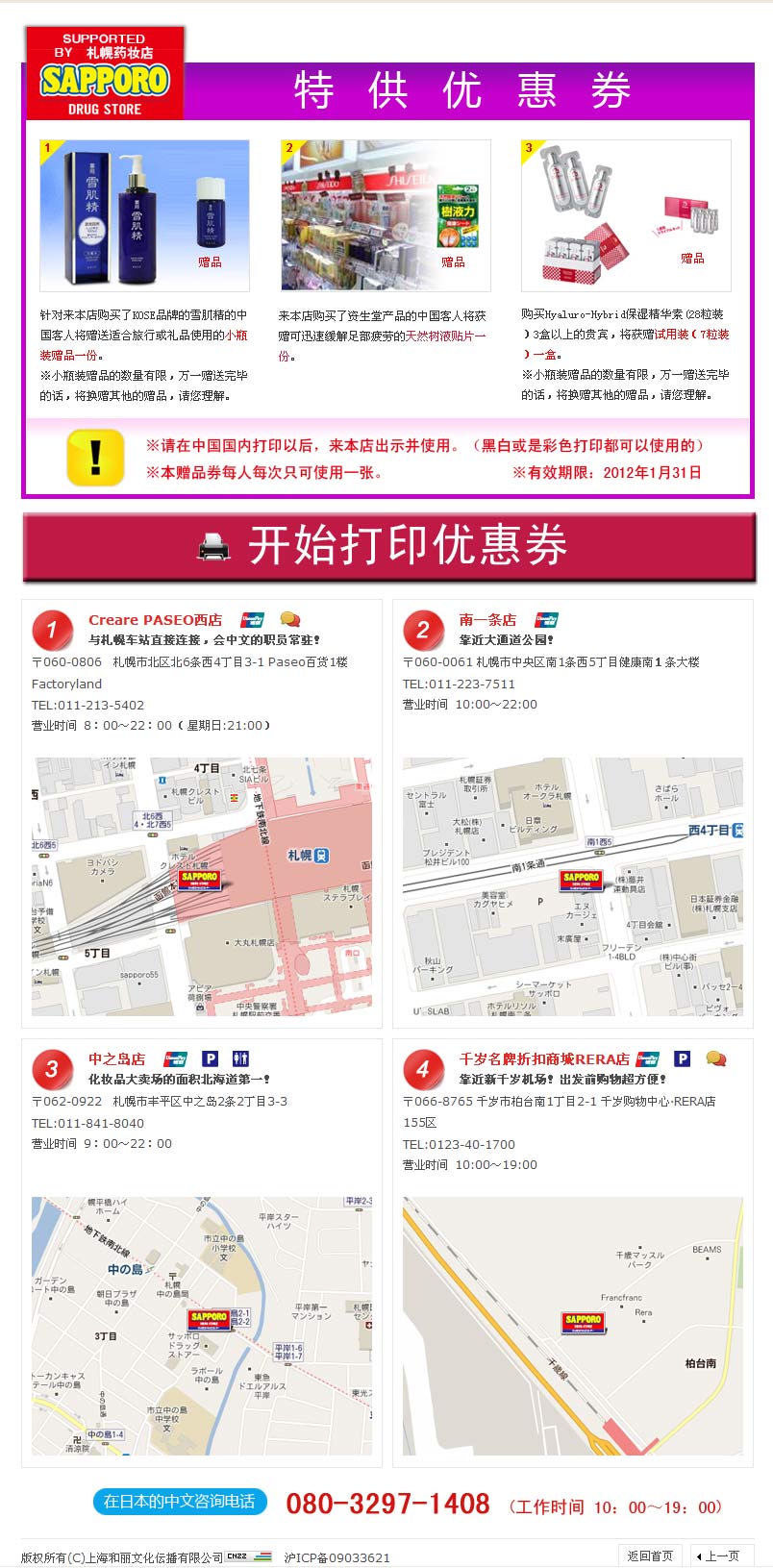Return to the home page via 返回首页
773x1568 pixels.
click(x=650, y=1556)
